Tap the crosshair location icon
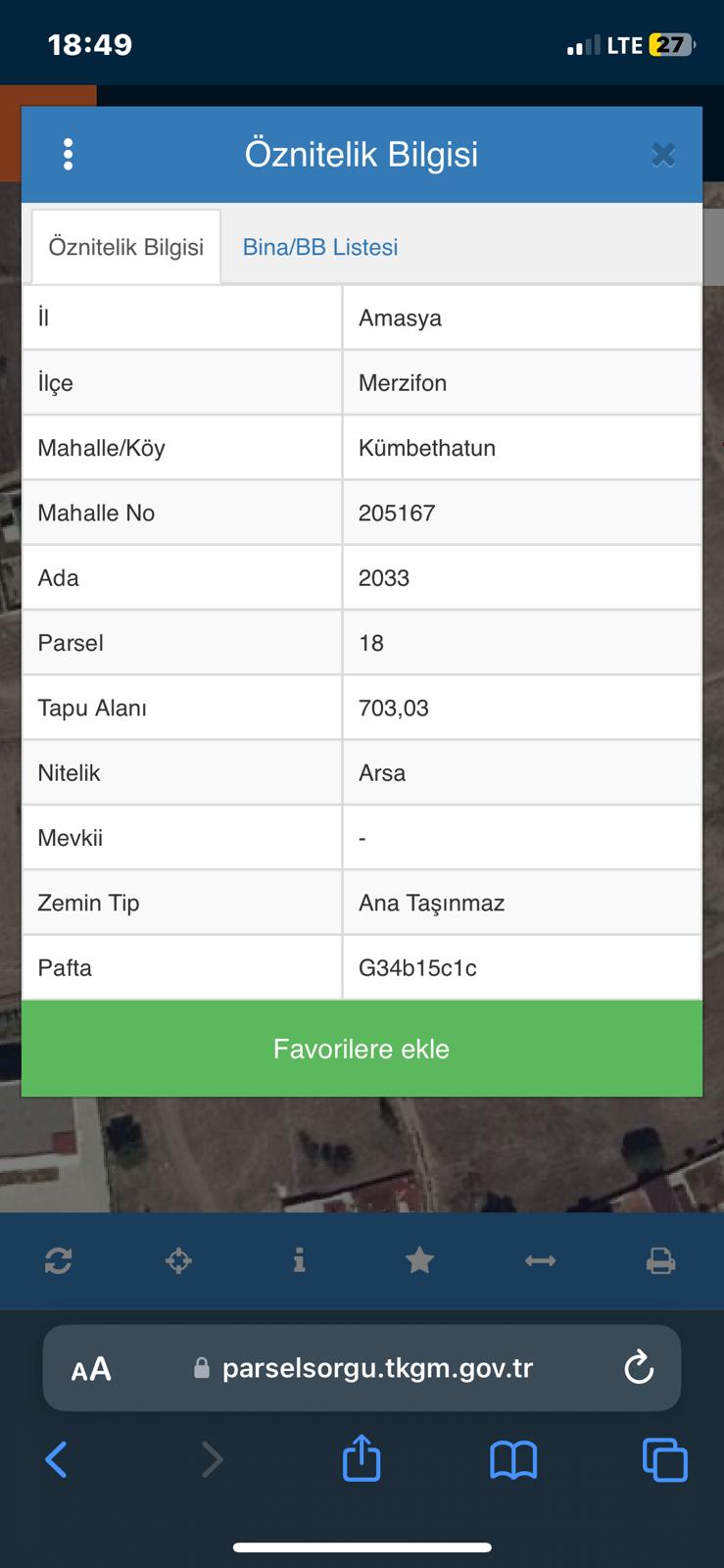 (178, 1260)
